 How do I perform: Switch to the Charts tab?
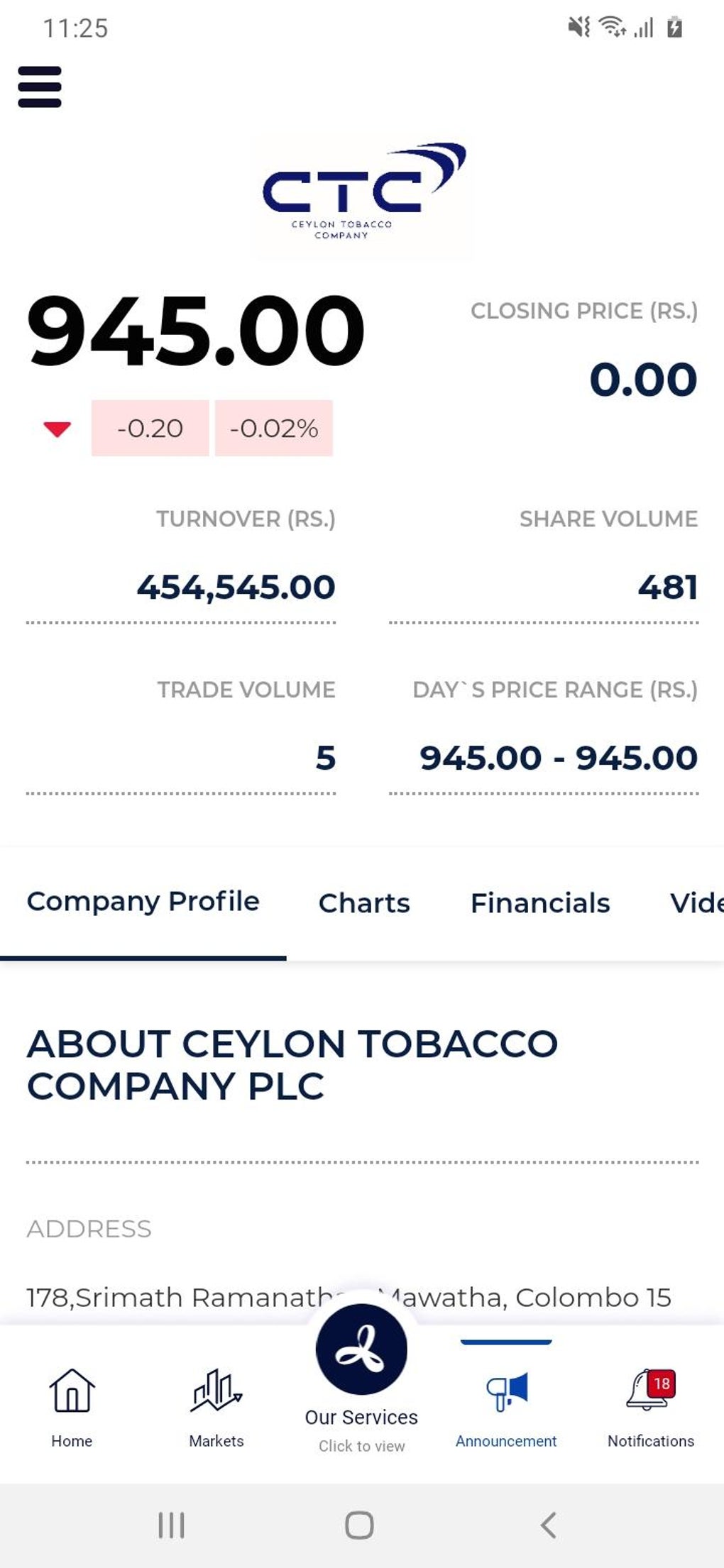click(x=364, y=903)
